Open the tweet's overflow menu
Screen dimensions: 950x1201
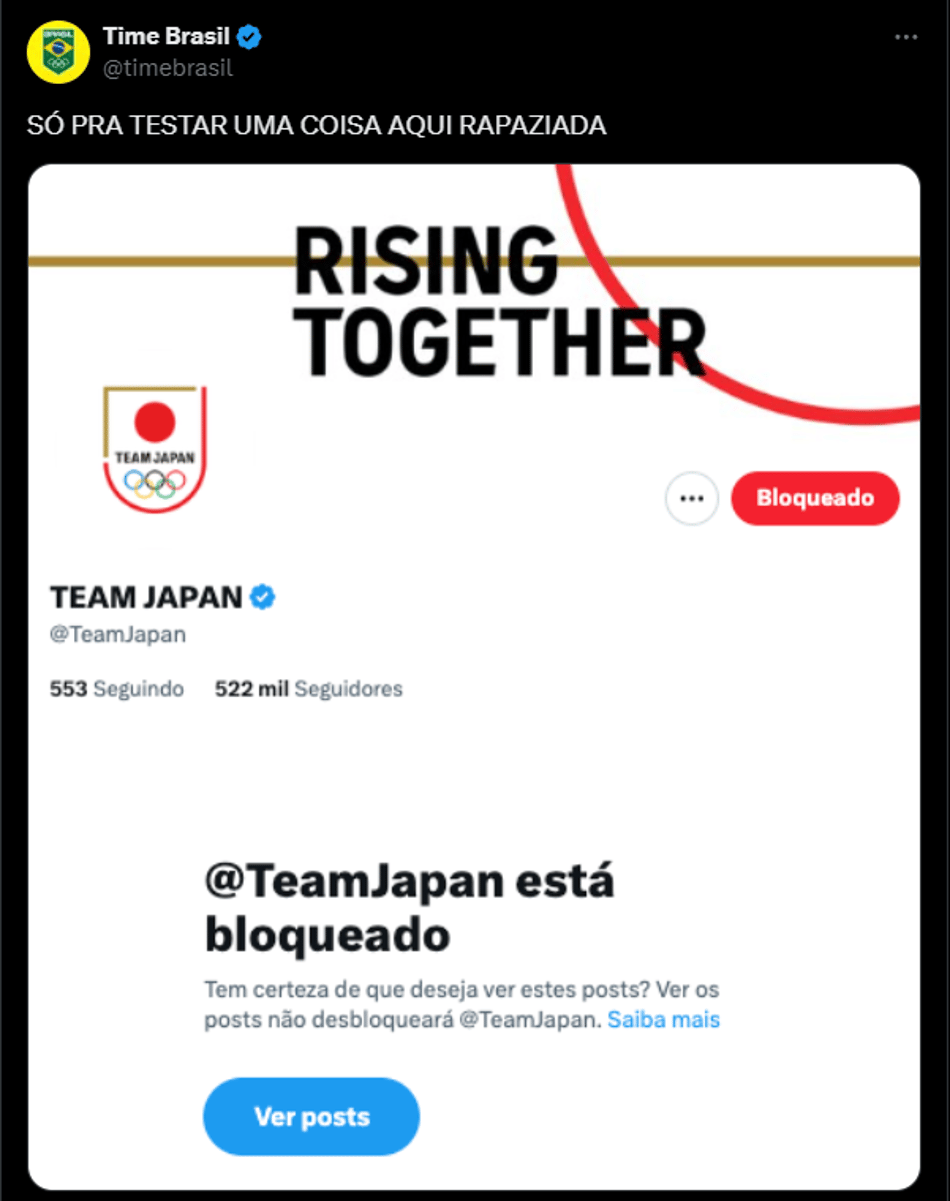tap(905, 37)
